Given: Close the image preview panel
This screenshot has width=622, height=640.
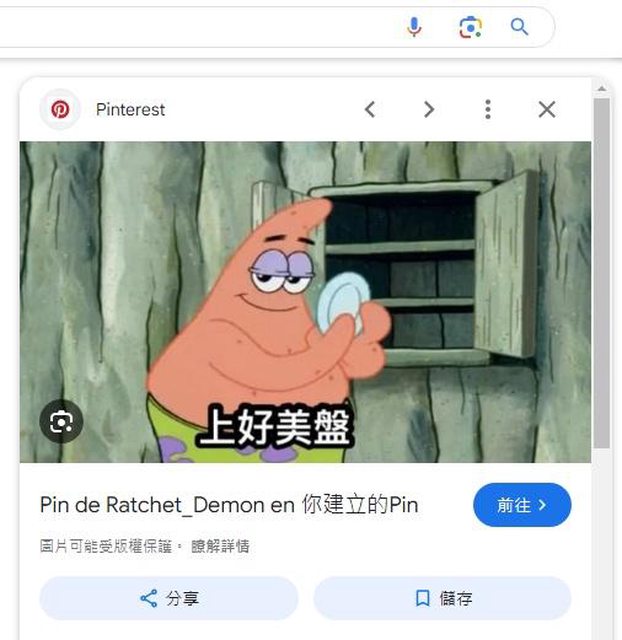Looking at the screenshot, I should coord(546,109).
